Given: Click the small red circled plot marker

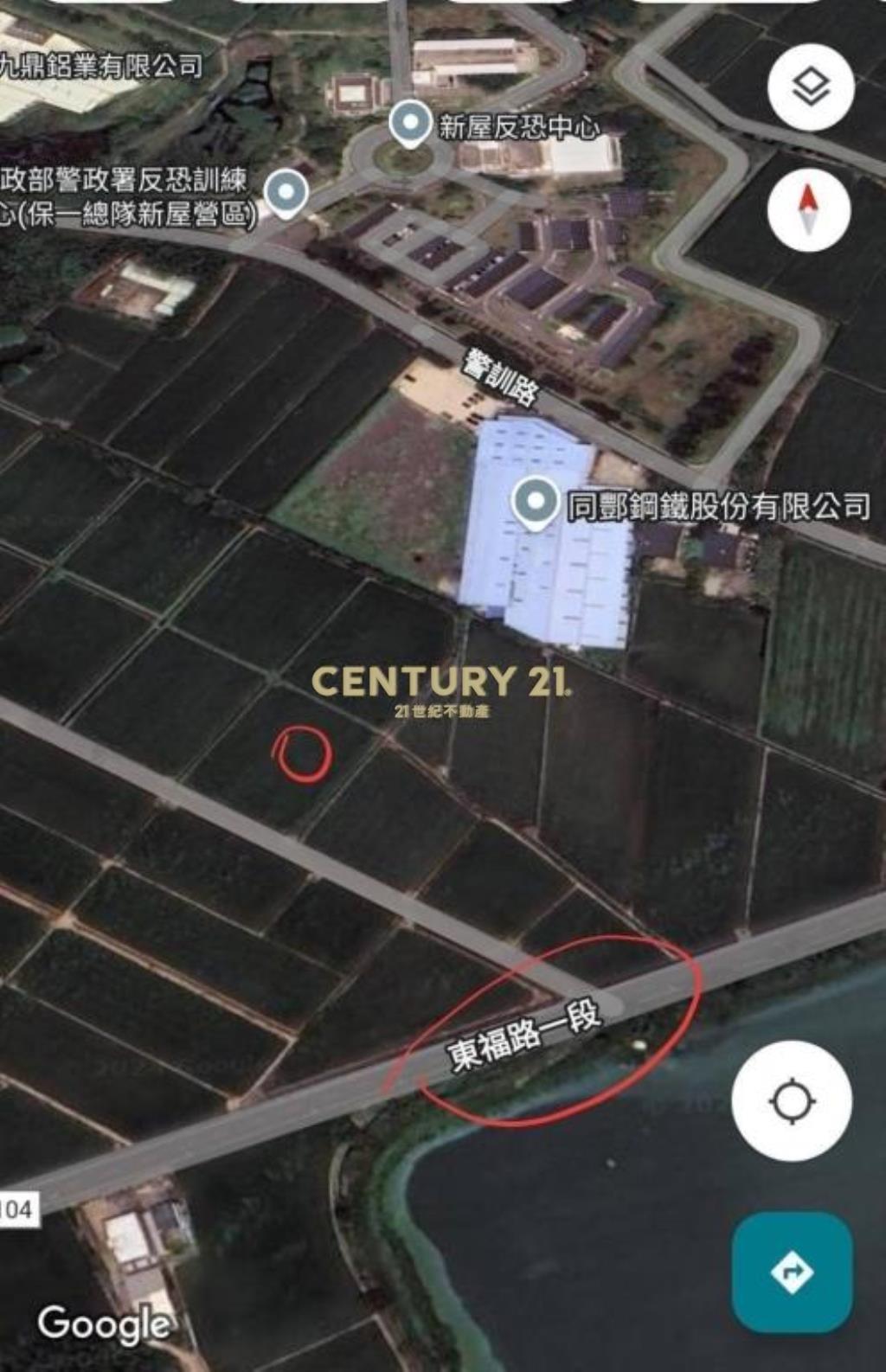Looking at the screenshot, I should pyautogui.click(x=302, y=754).
